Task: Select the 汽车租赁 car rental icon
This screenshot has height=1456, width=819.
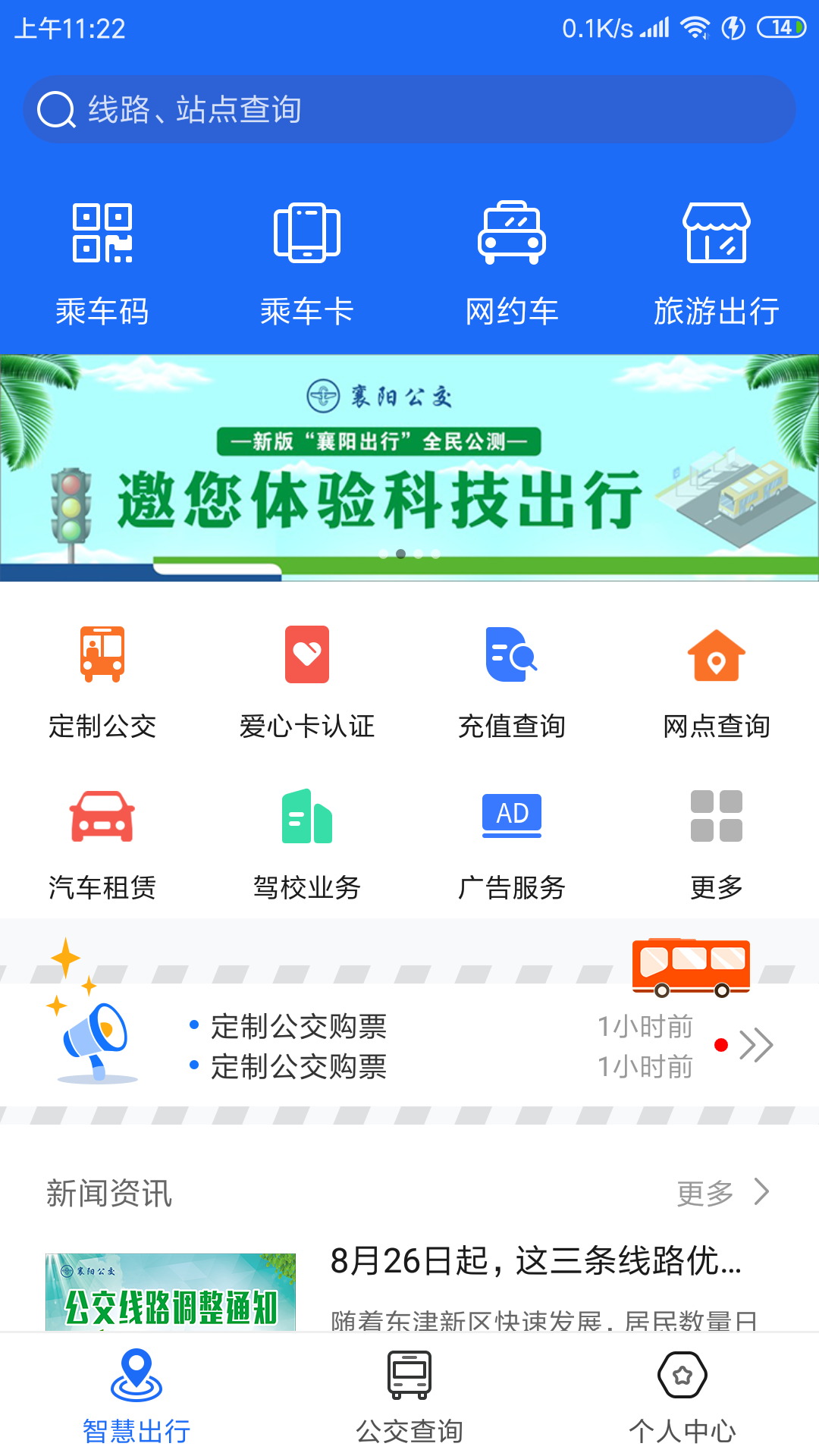Action: [x=104, y=838]
